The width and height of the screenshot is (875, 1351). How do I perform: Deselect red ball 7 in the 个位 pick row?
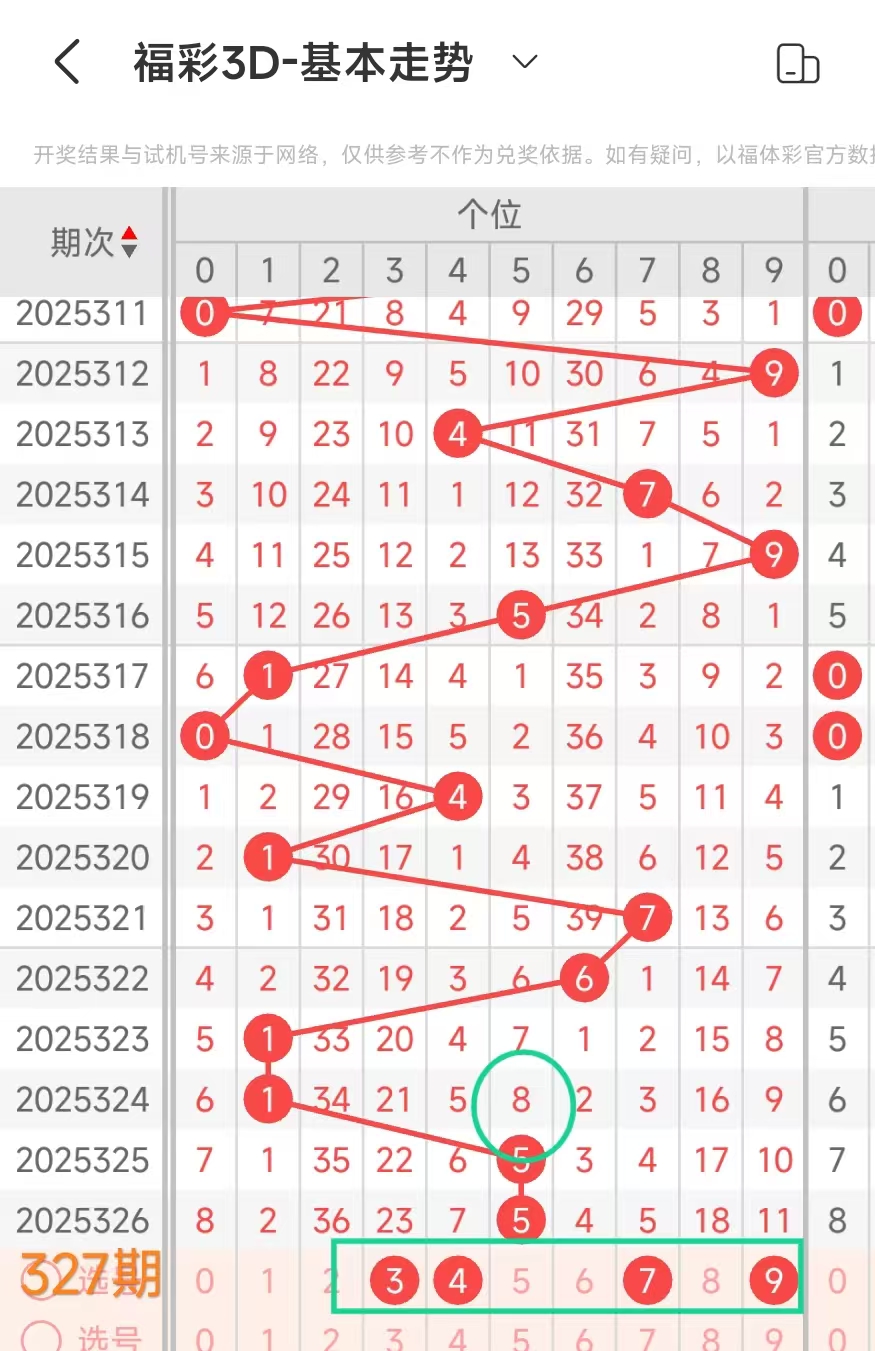coord(647,1280)
